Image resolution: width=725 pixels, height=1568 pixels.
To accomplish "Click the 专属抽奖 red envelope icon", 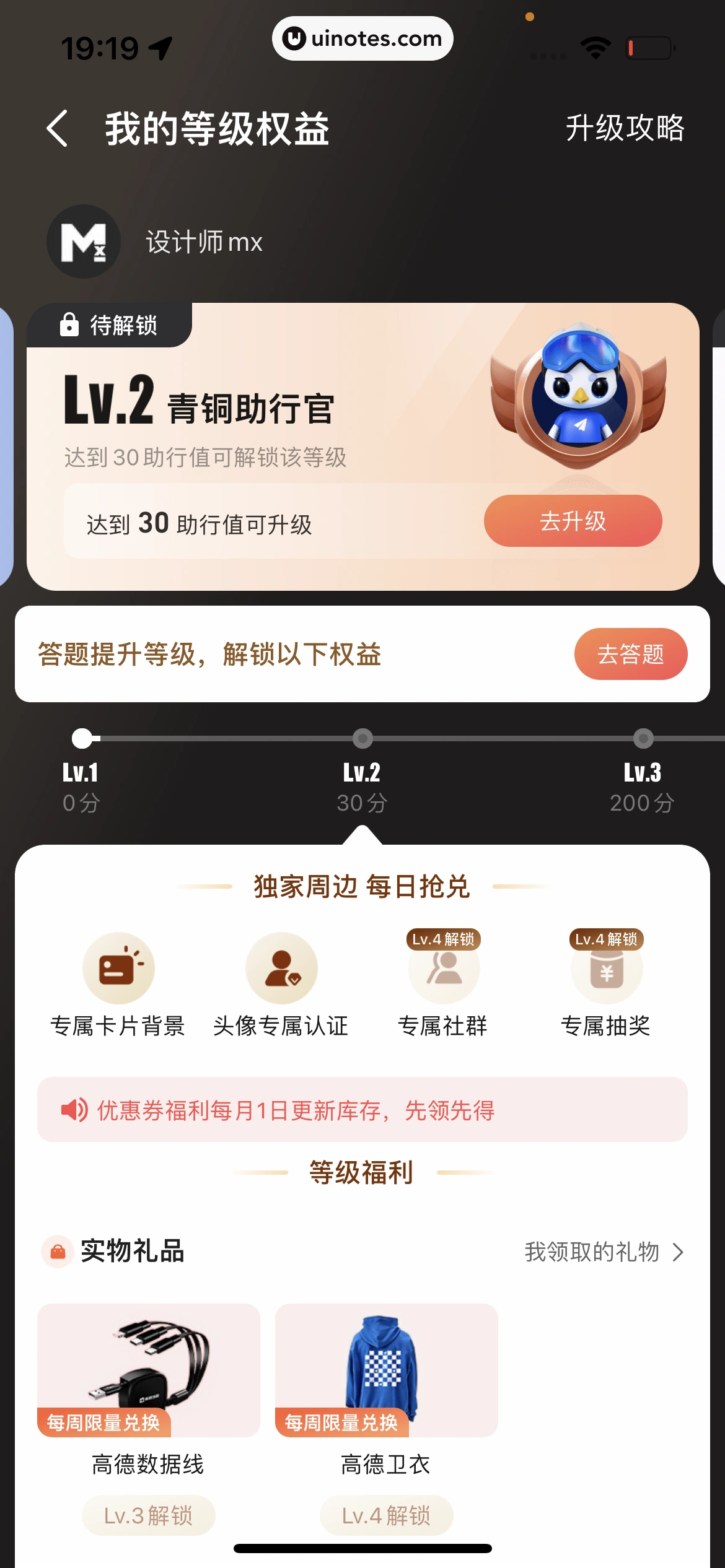I will point(607,975).
